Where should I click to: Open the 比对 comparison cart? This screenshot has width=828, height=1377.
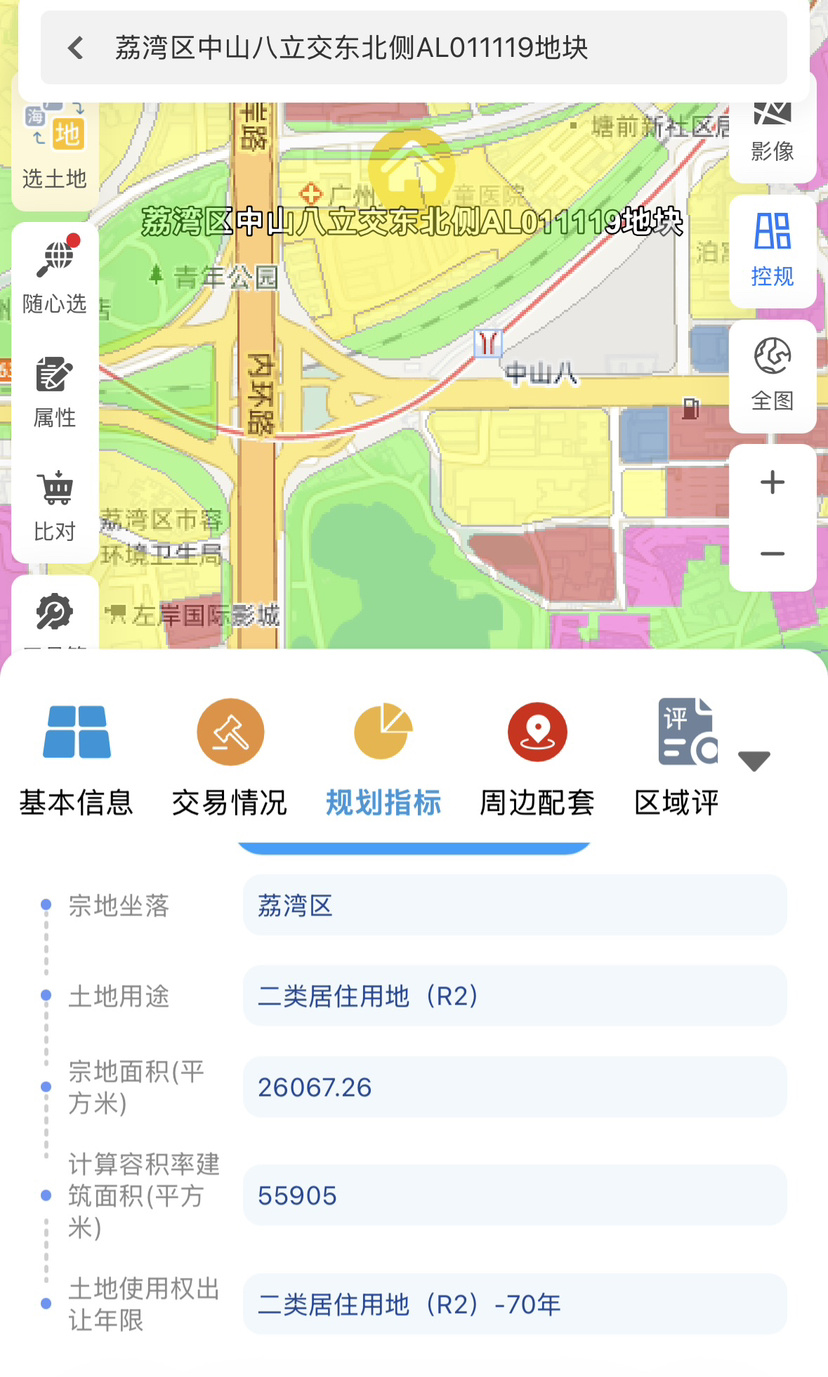tap(55, 505)
